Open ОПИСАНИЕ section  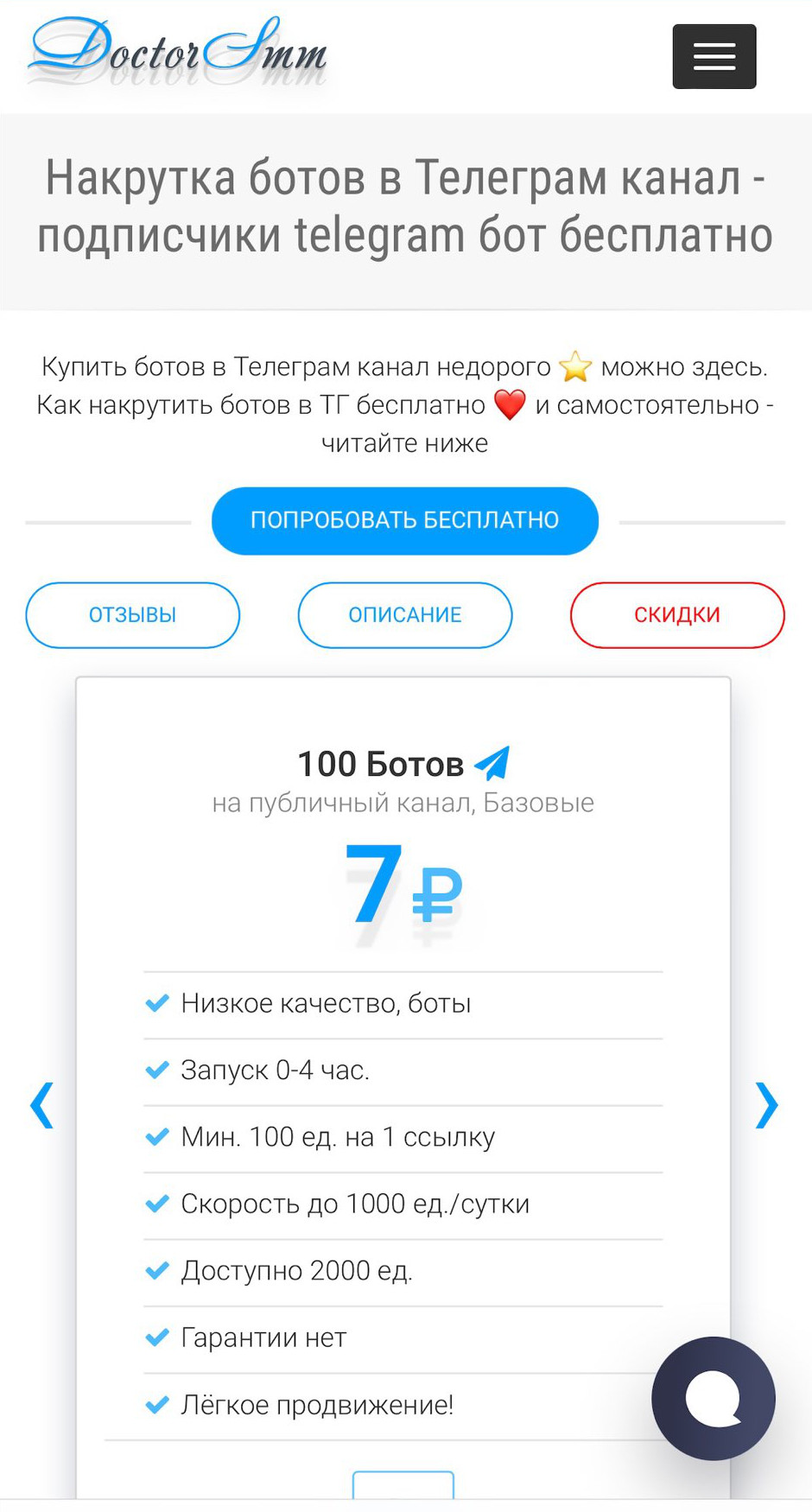click(404, 614)
